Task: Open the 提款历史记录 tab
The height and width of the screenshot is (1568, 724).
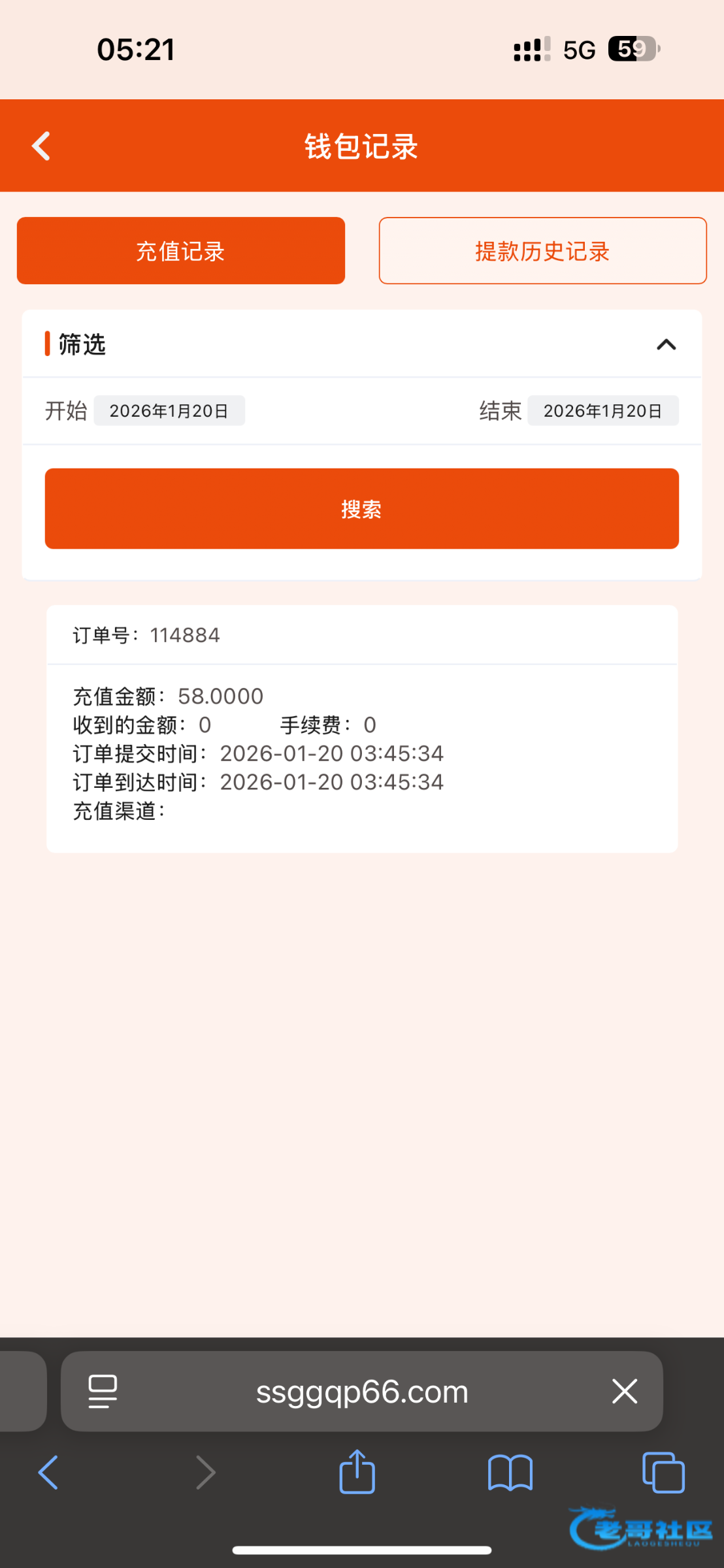Action: point(542,251)
